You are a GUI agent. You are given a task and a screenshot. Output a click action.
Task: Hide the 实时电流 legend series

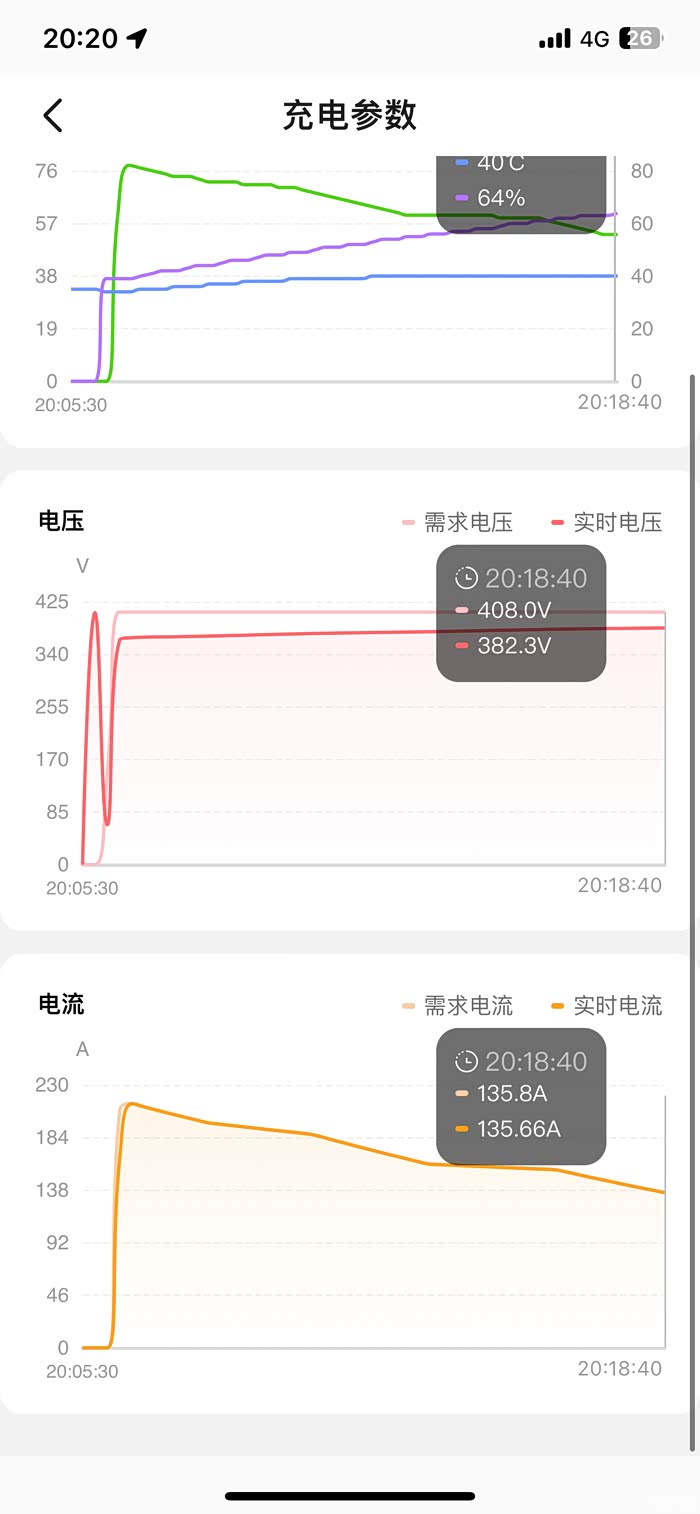tap(607, 1006)
